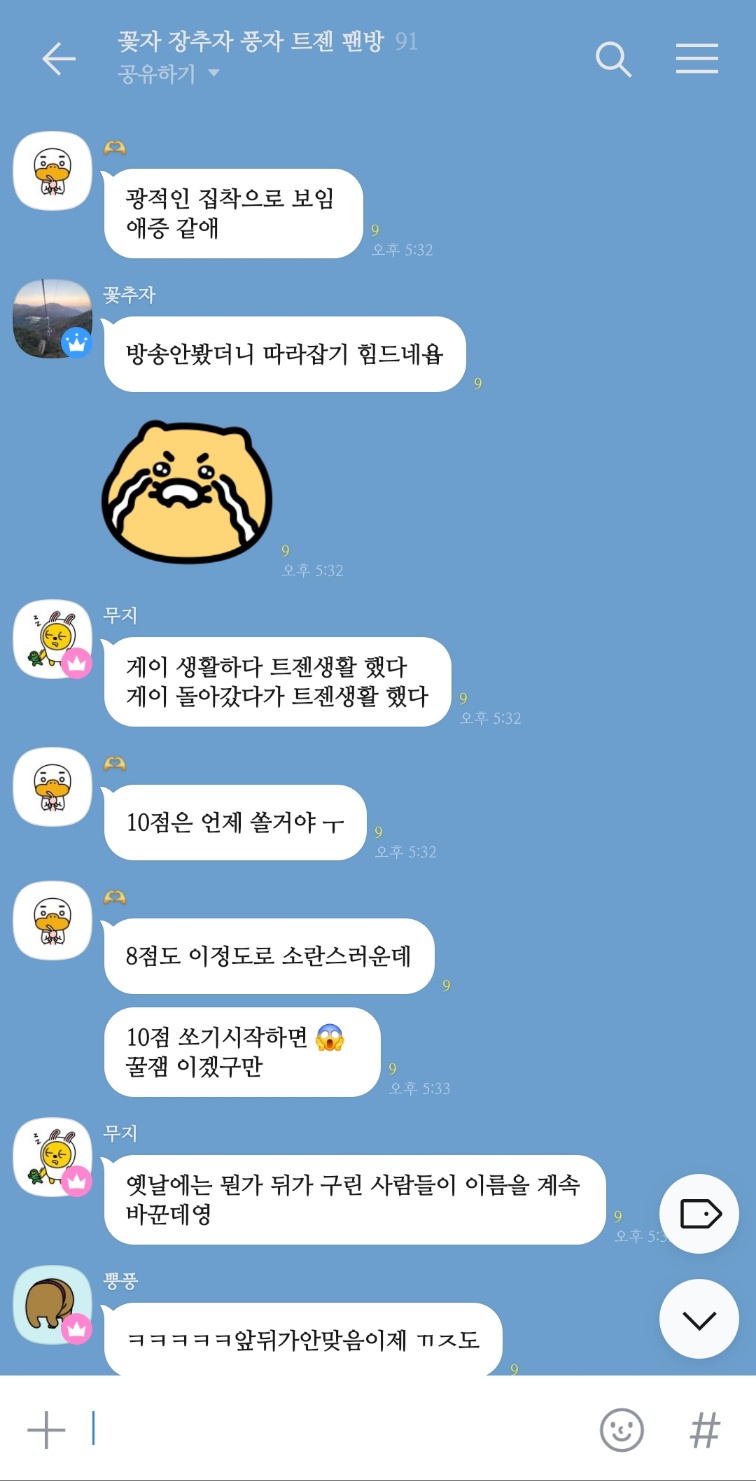Open the chat room hamburger menu
This screenshot has height=1481, width=756.
point(697,59)
